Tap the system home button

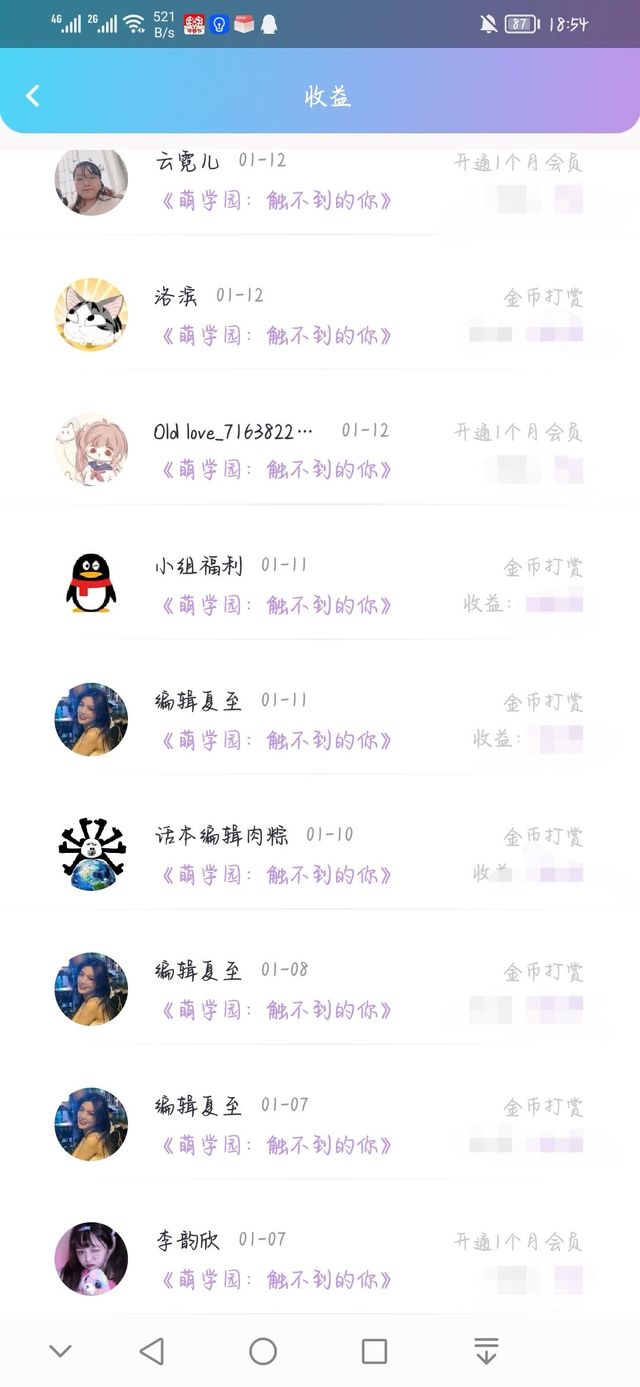[x=263, y=1352]
